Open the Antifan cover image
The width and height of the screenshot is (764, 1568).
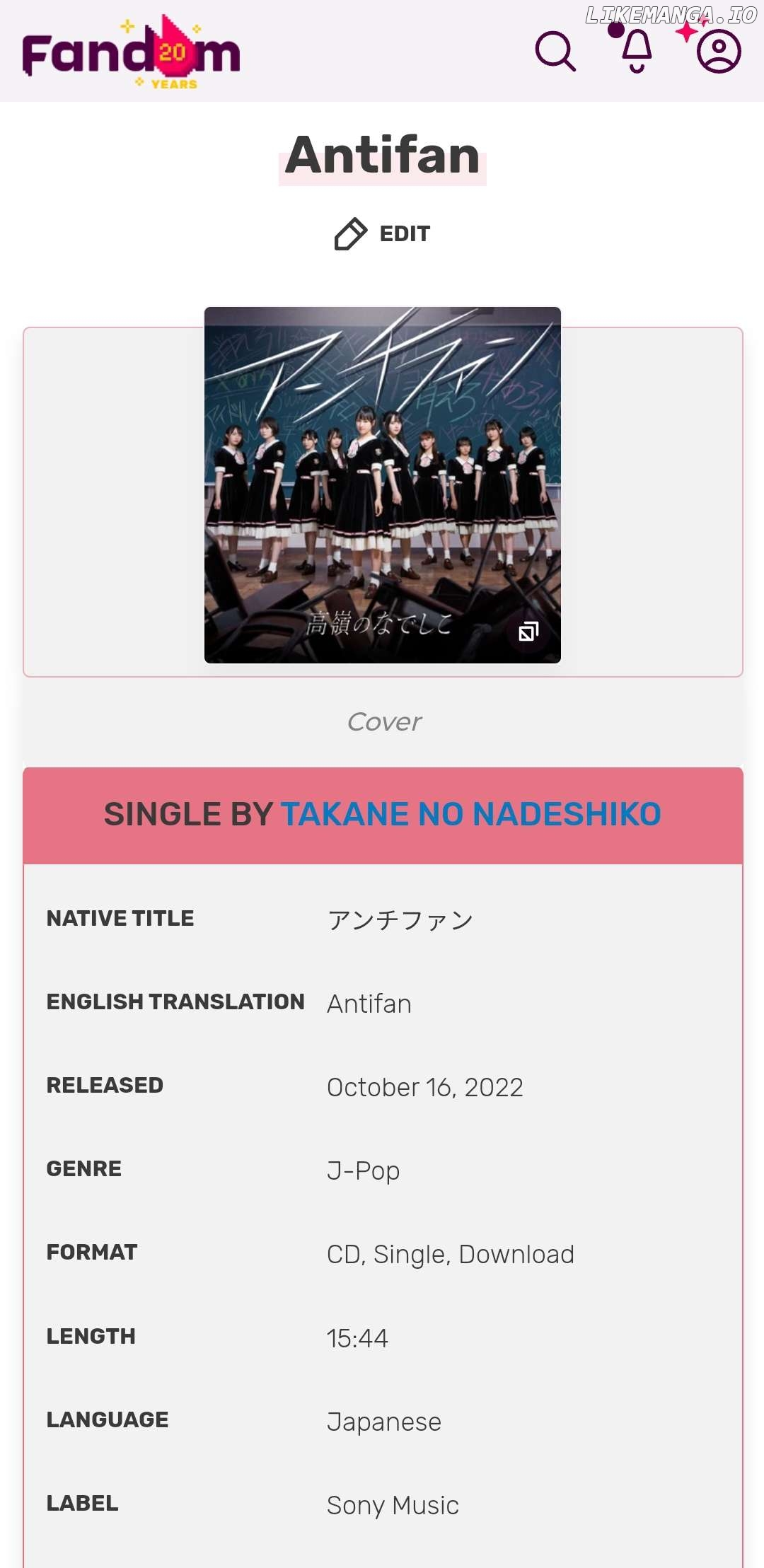(x=383, y=485)
